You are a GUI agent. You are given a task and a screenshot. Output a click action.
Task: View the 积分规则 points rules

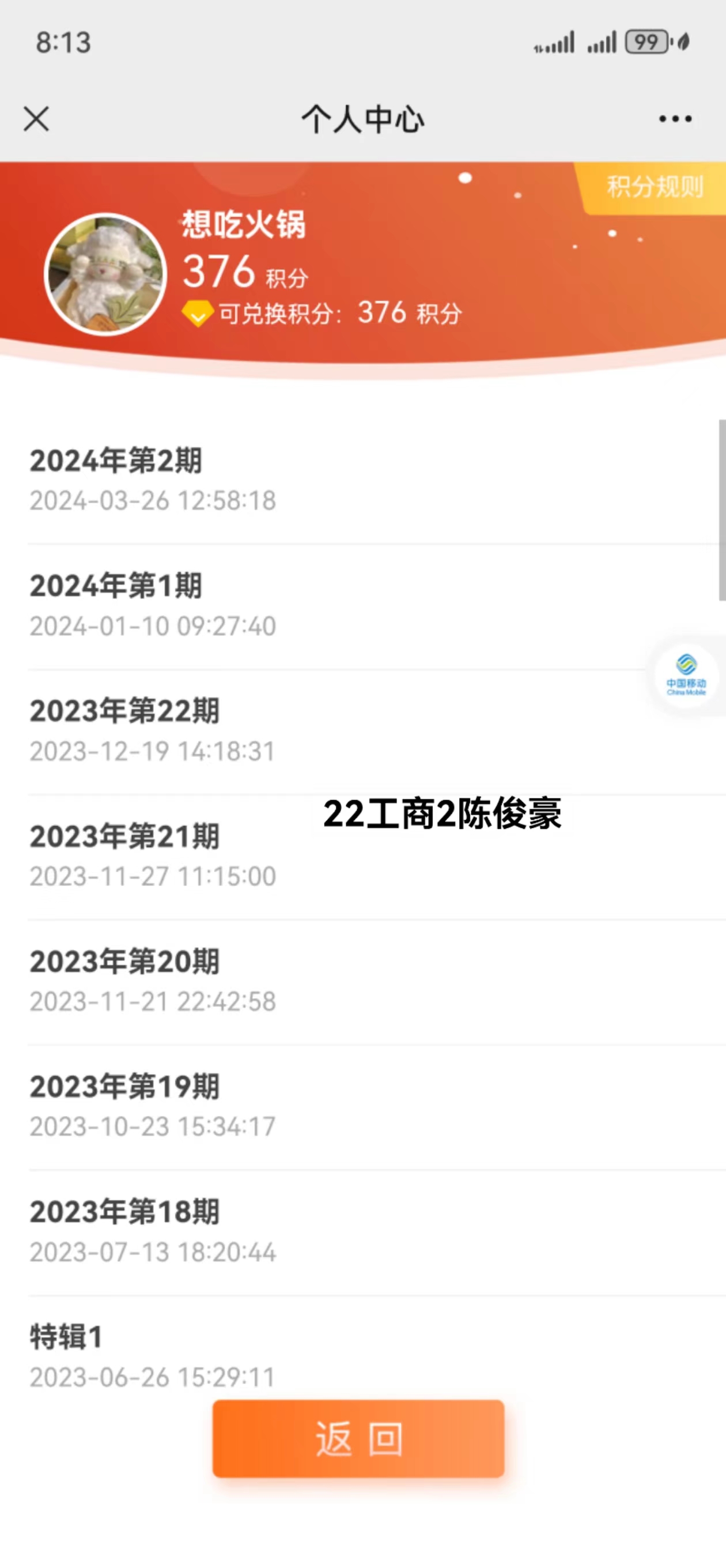point(654,187)
